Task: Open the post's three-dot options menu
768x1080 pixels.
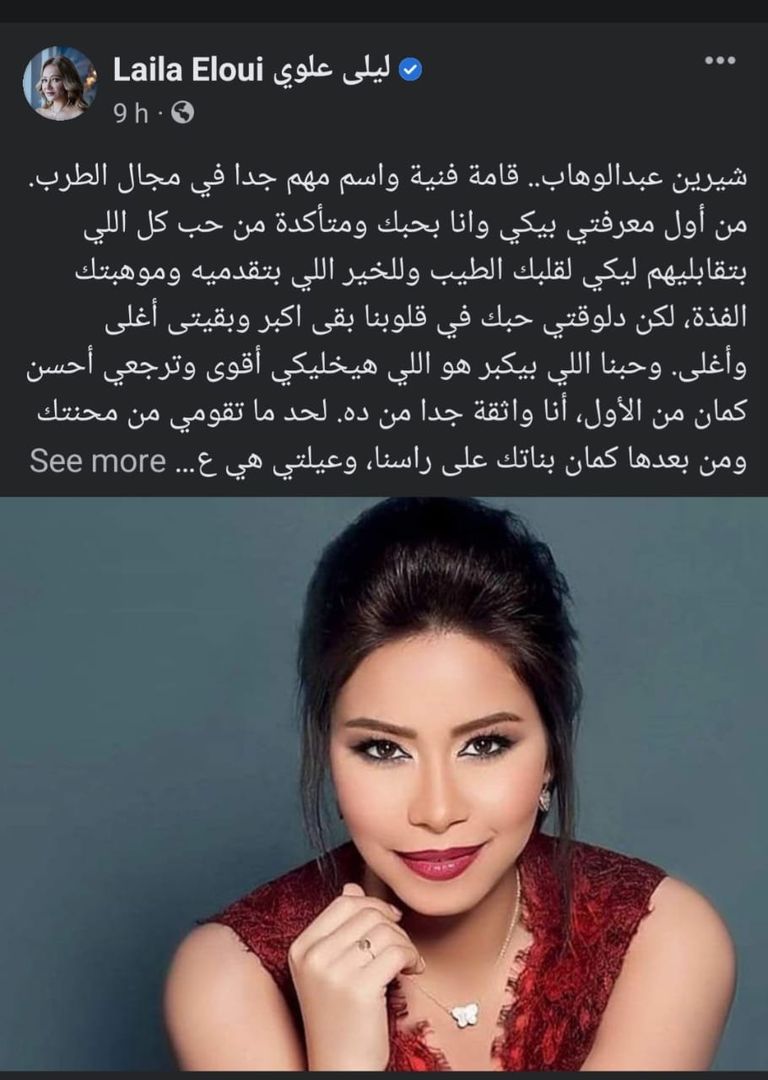Action: tap(719, 61)
